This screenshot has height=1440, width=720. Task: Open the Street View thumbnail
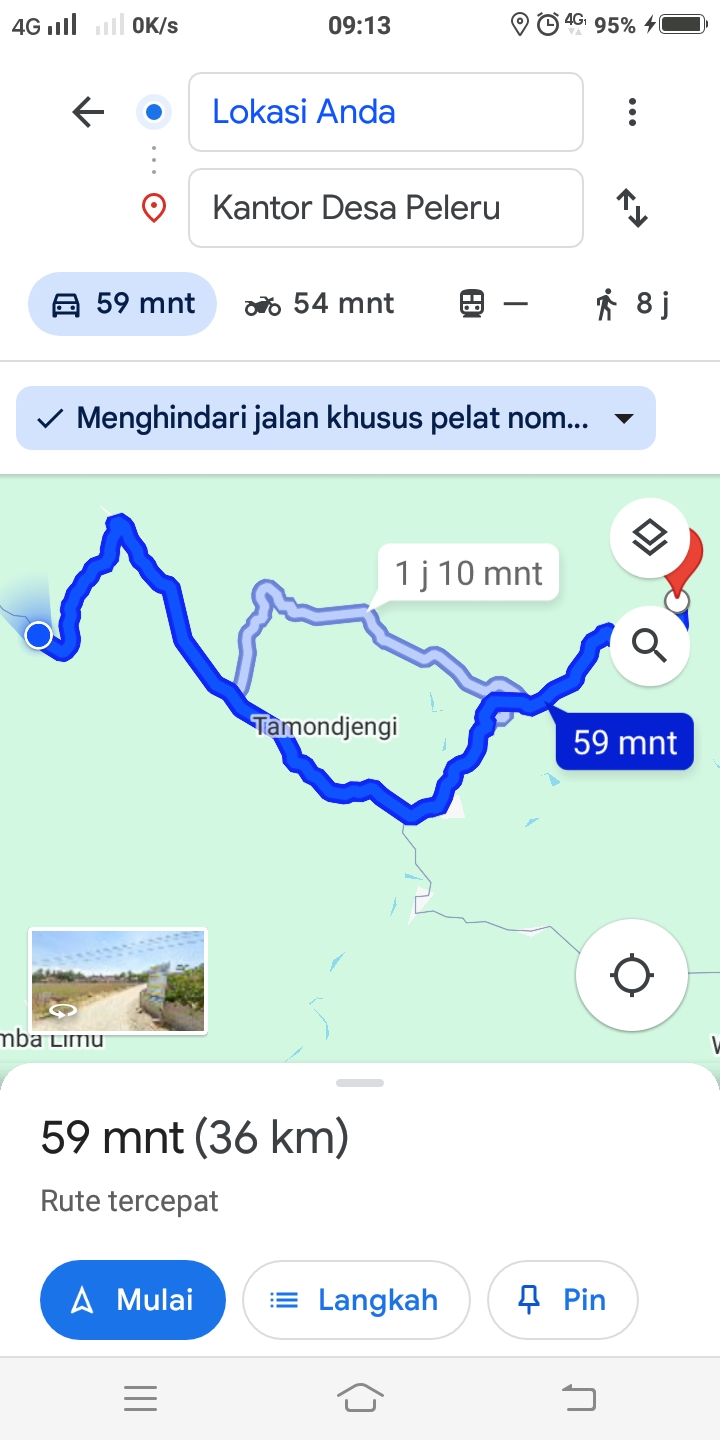(118, 980)
